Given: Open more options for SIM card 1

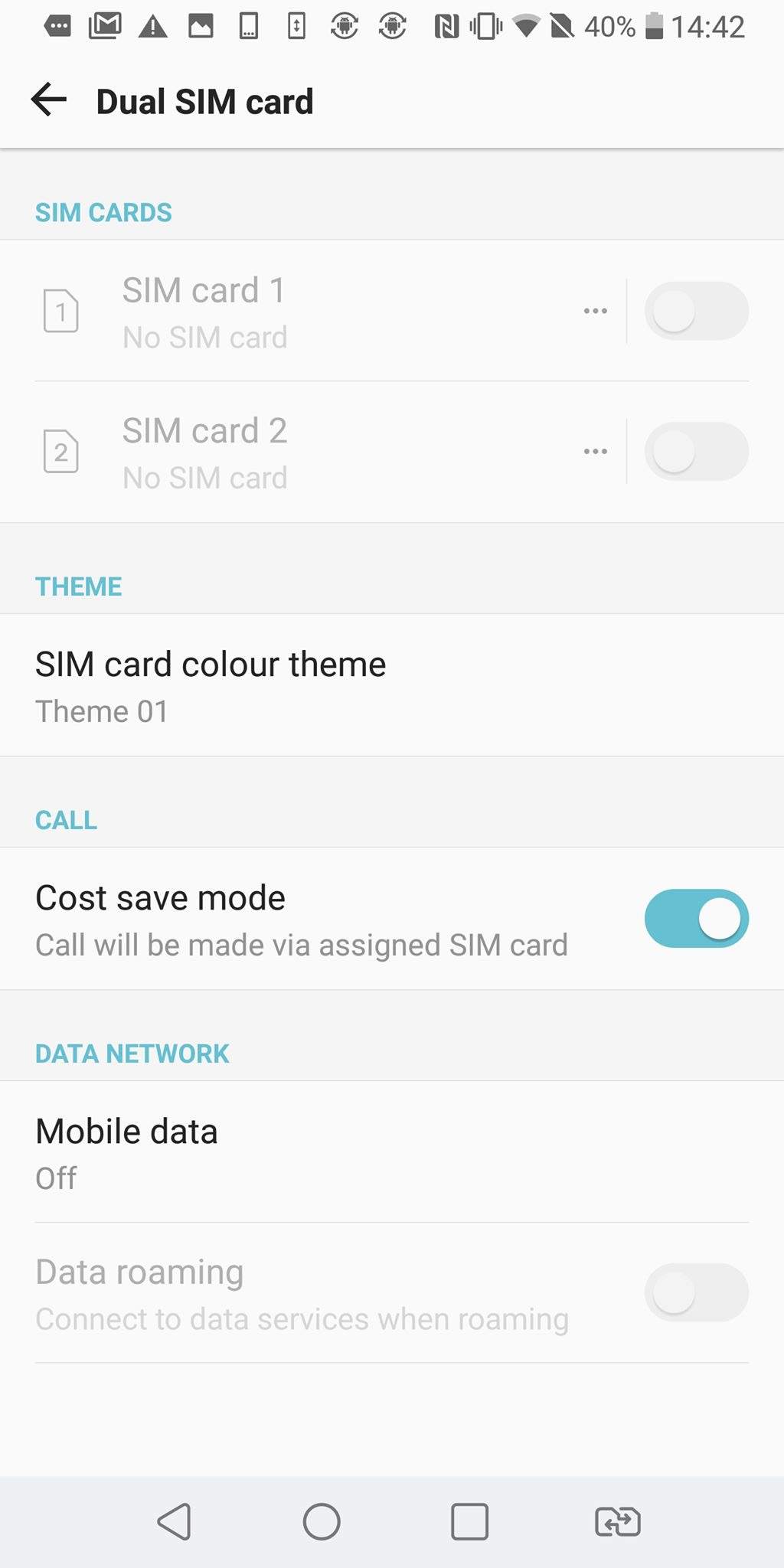Looking at the screenshot, I should [x=595, y=311].
